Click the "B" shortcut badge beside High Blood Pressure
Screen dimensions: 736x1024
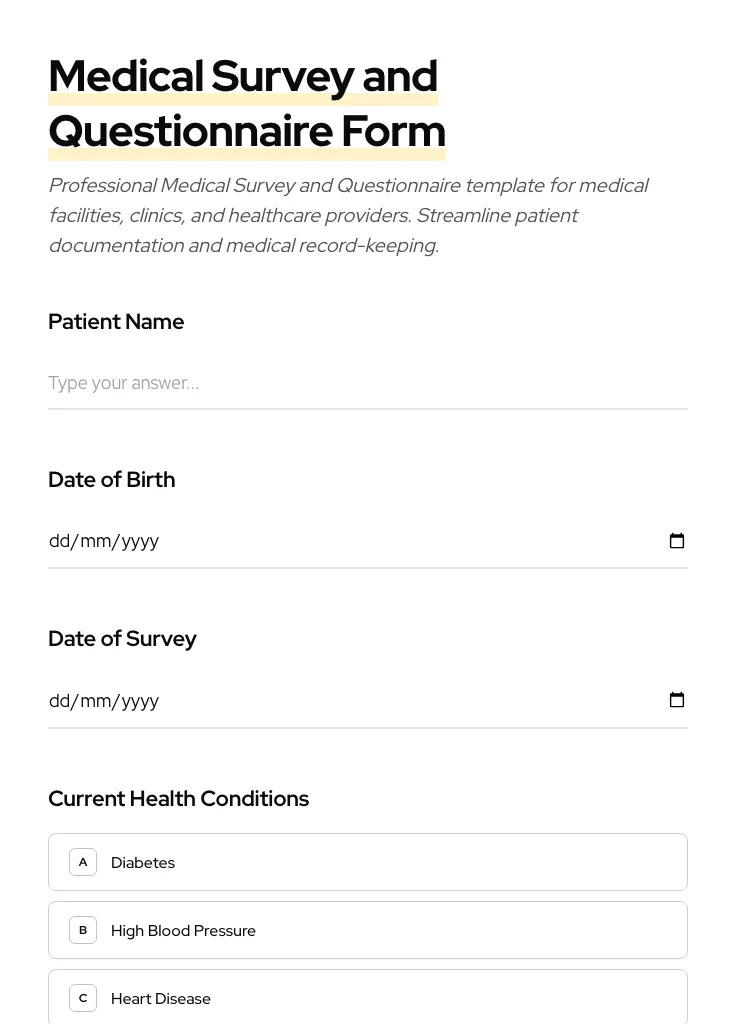(83, 929)
